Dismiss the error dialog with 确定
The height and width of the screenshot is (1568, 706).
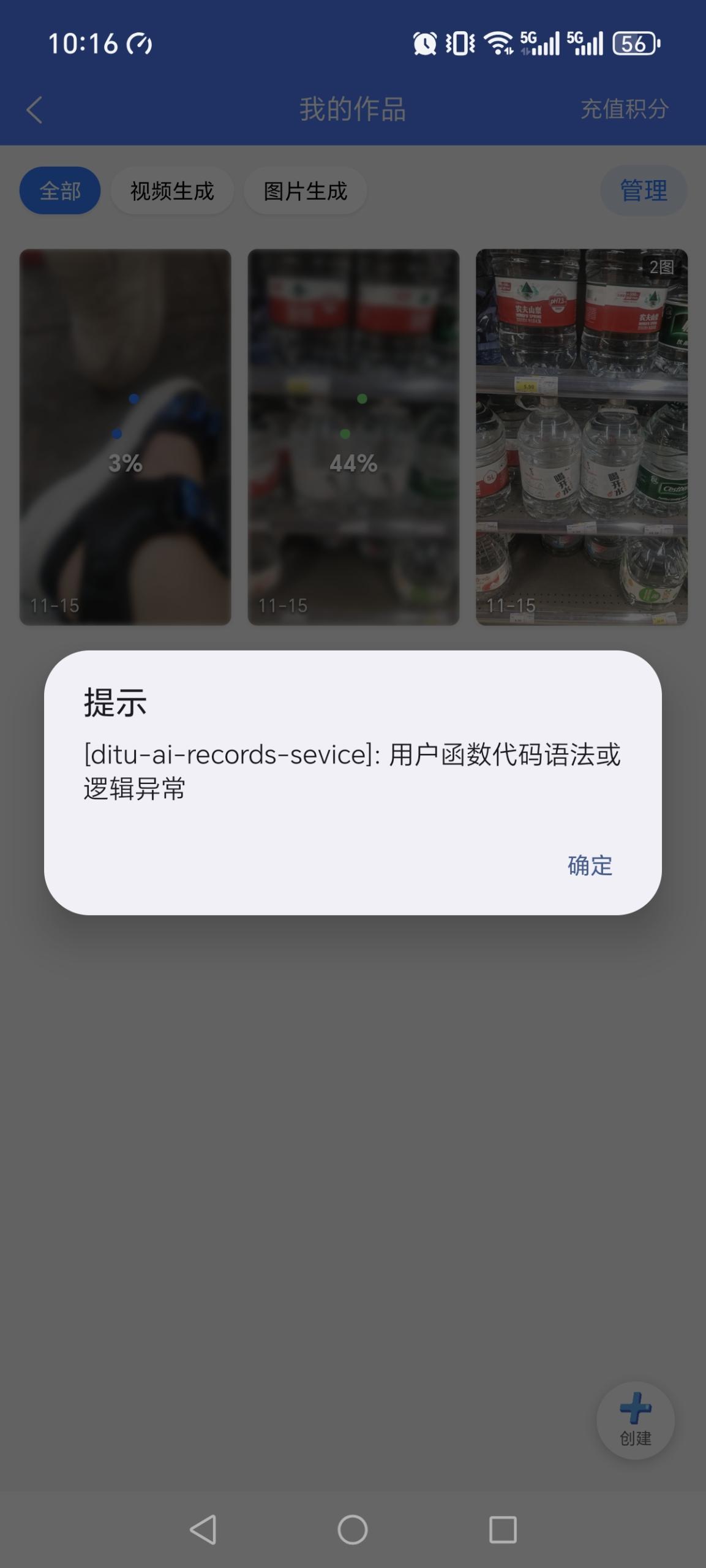590,865
